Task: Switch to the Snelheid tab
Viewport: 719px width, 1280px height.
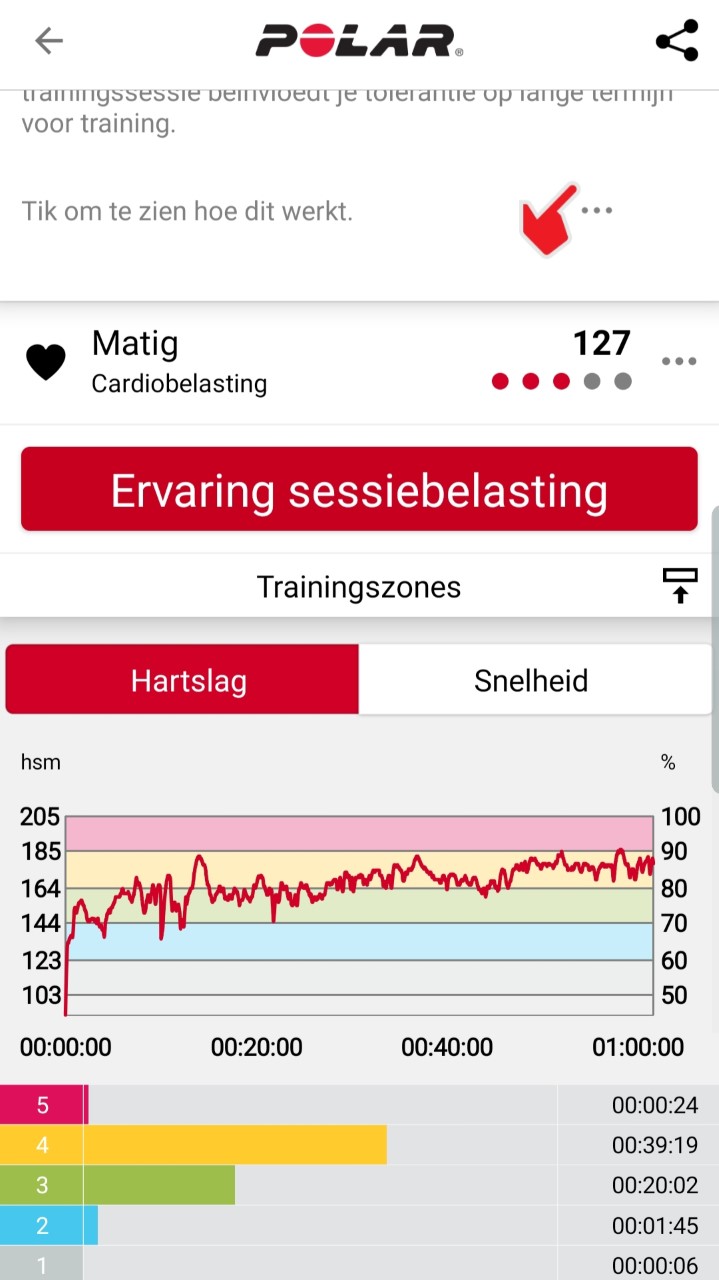Action: click(530, 681)
